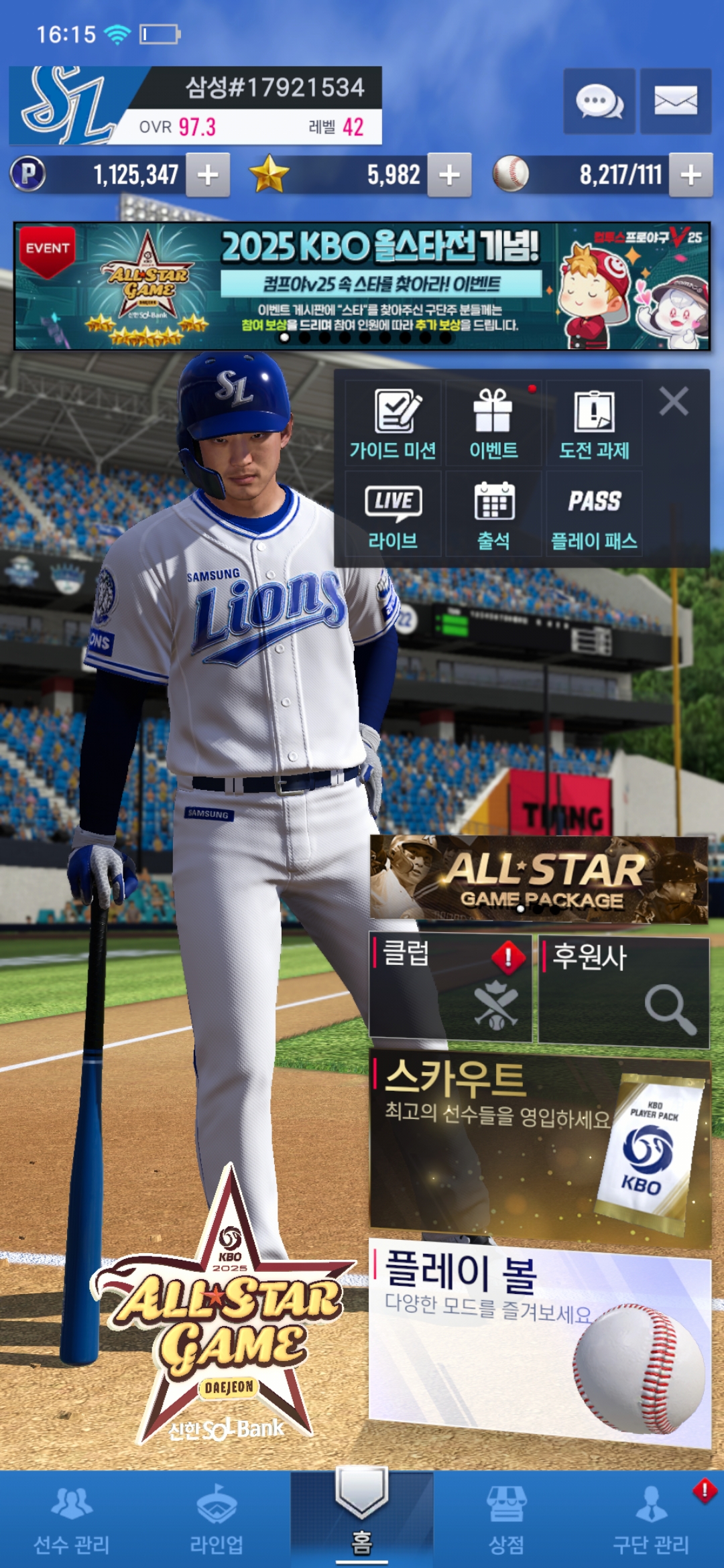Screen dimensions: 724x1568
Task: Open 플레이 패스
Action: [x=594, y=515]
